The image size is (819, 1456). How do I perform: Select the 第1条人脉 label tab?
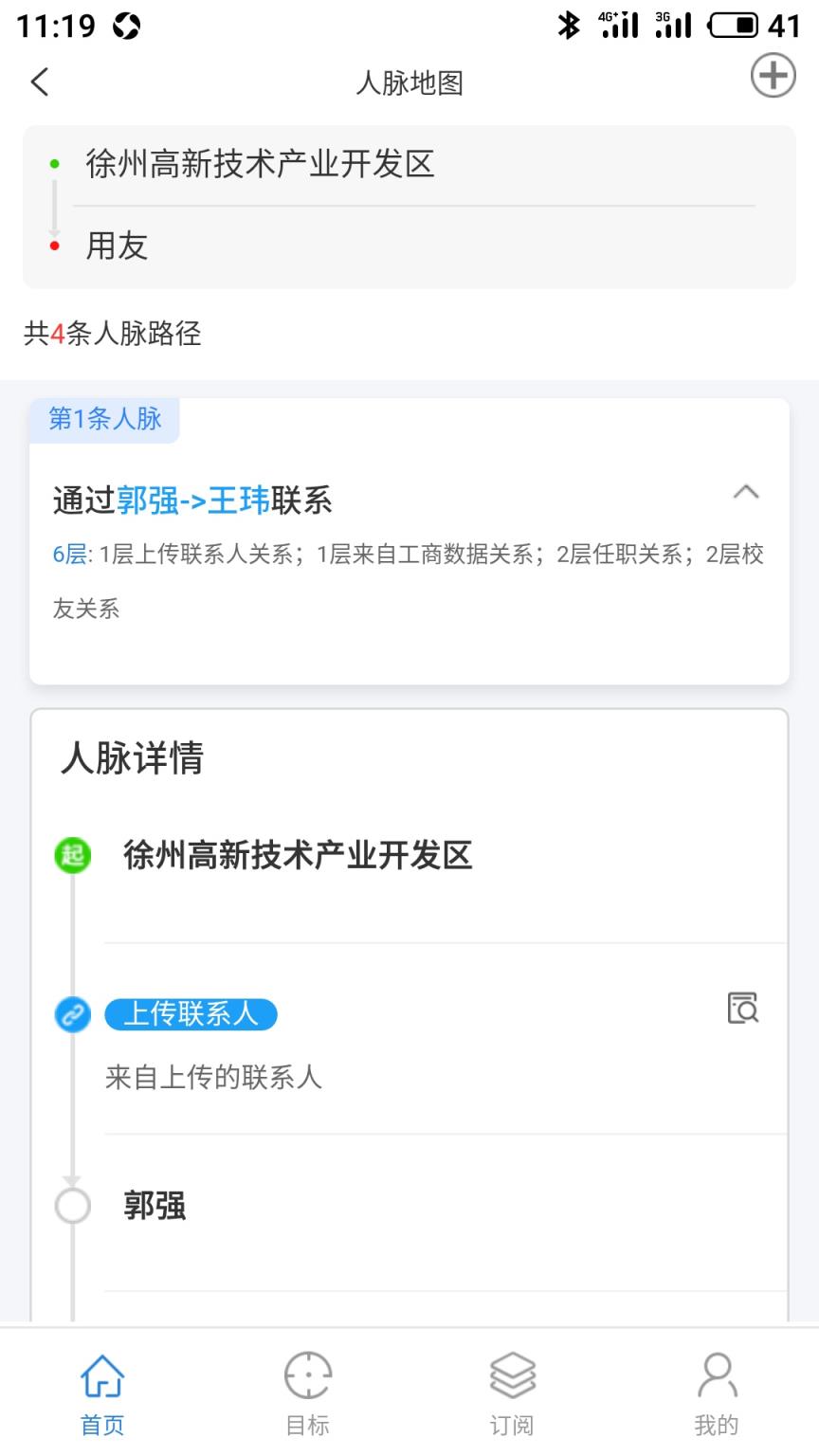[x=105, y=418]
